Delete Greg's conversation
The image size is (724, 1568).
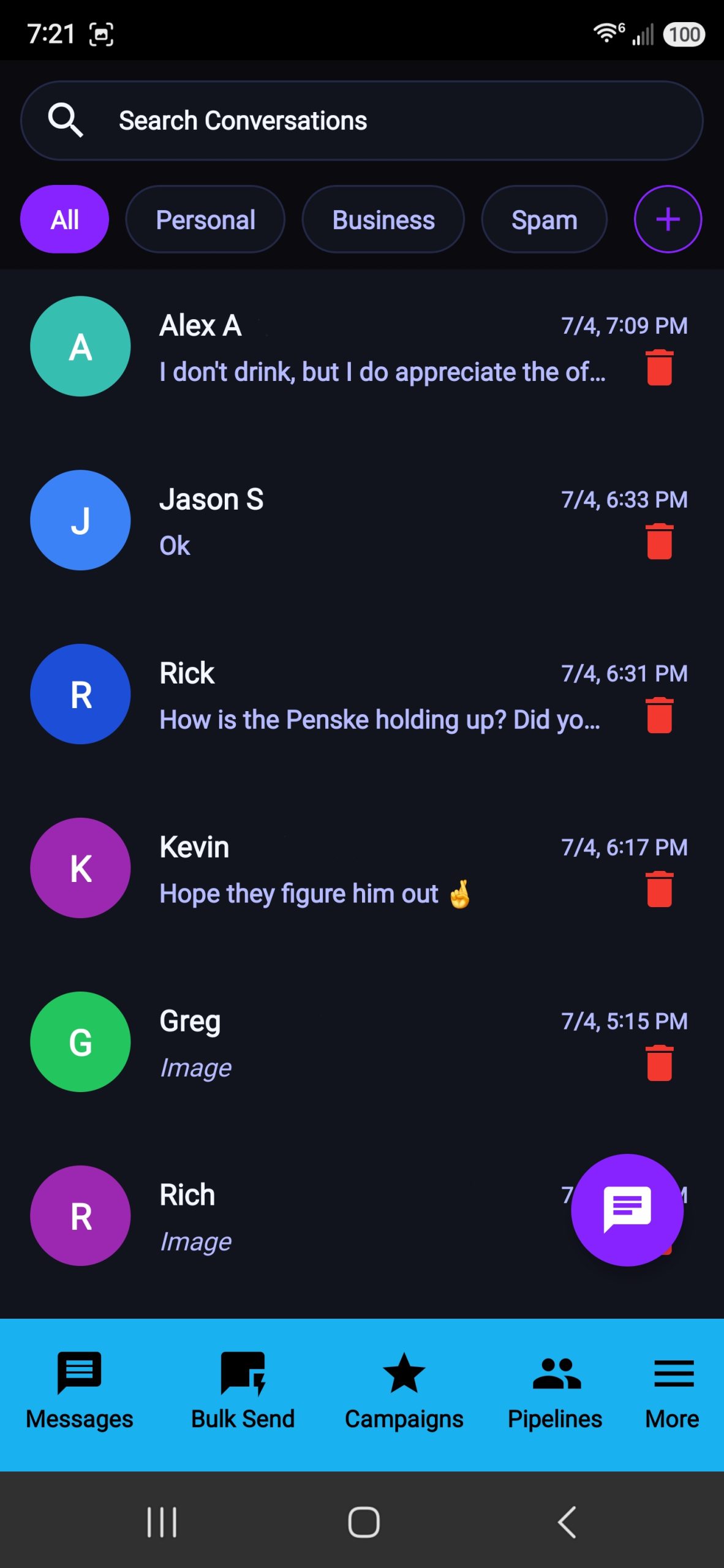click(660, 1063)
